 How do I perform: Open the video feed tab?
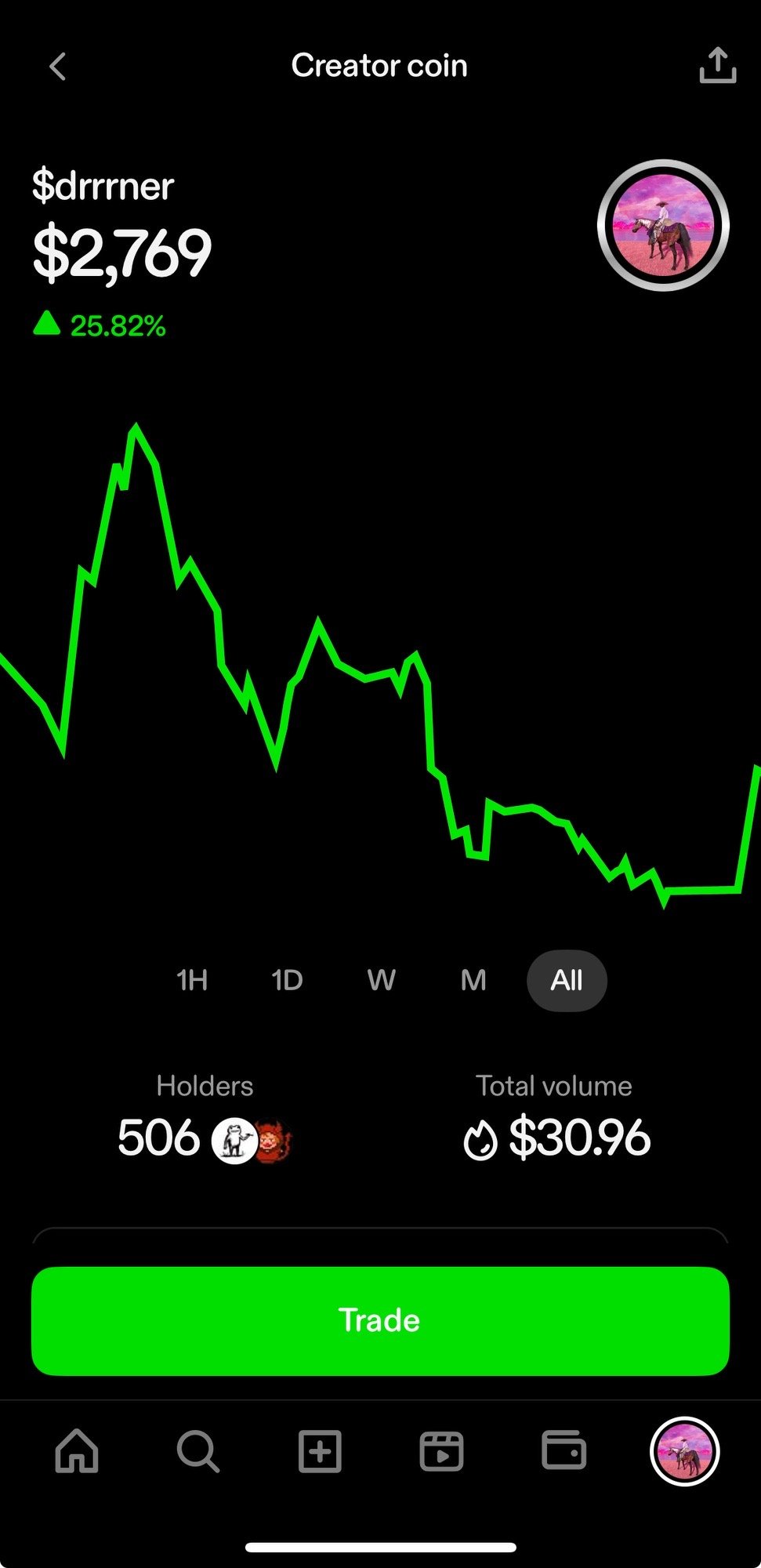point(441,1450)
